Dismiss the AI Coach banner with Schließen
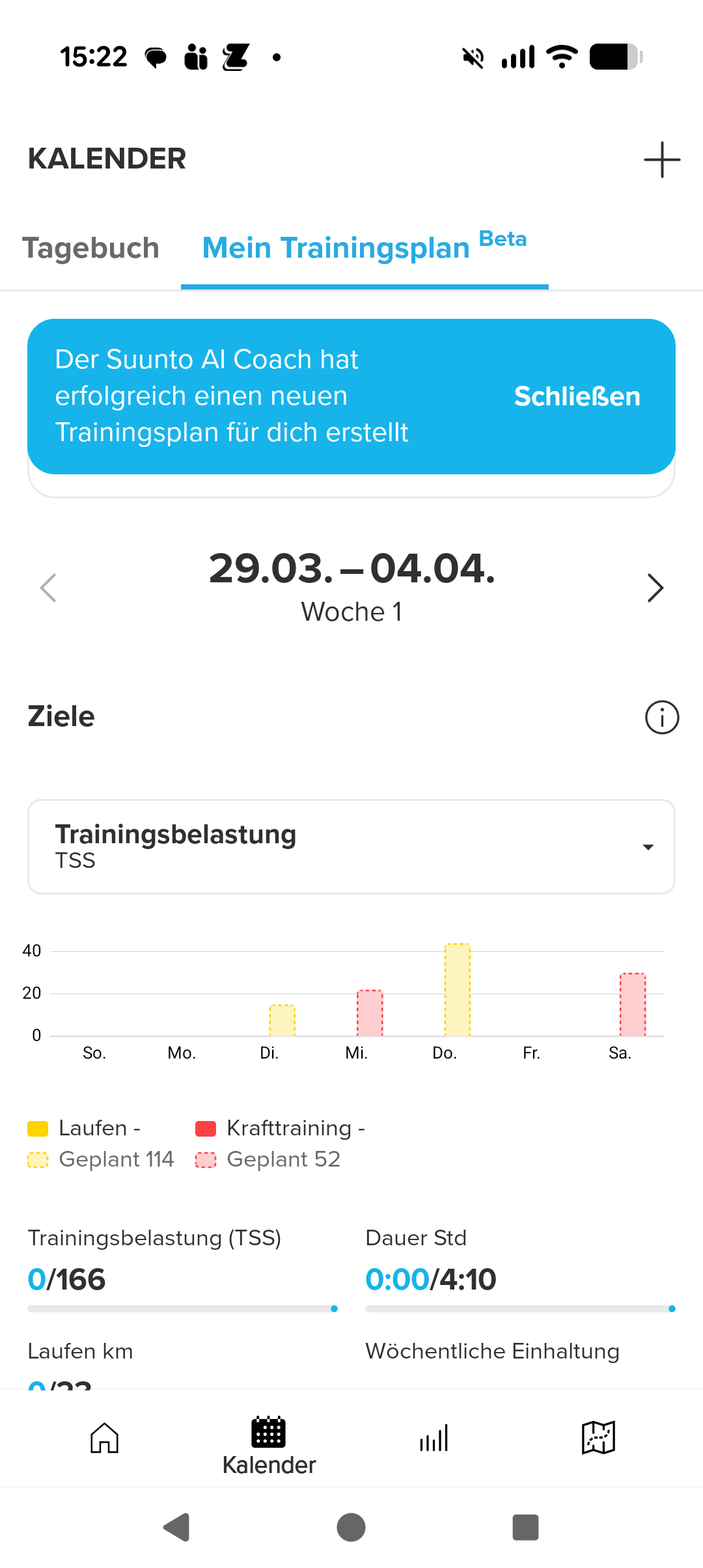 coord(577,396)
